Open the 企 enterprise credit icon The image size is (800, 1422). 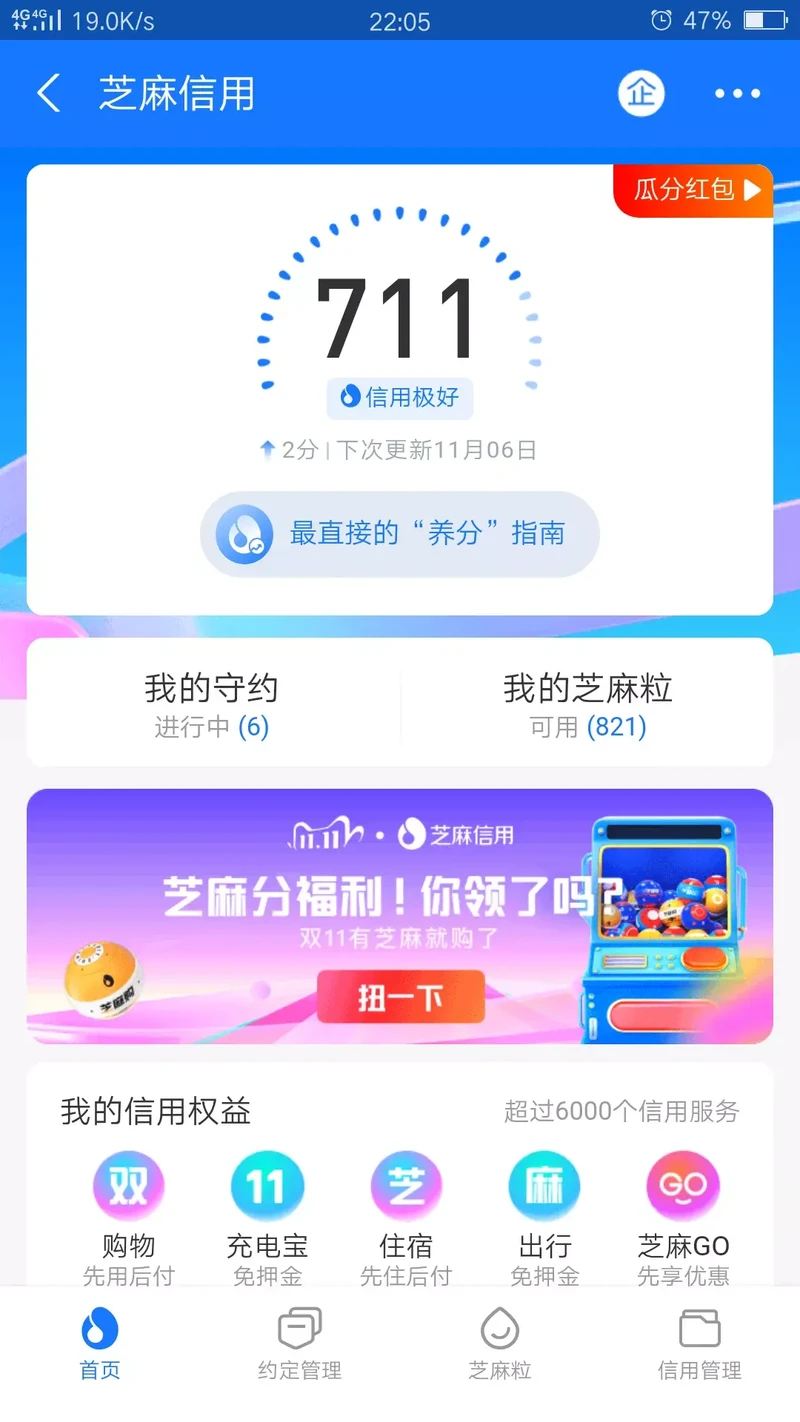[x=640, y=94]
